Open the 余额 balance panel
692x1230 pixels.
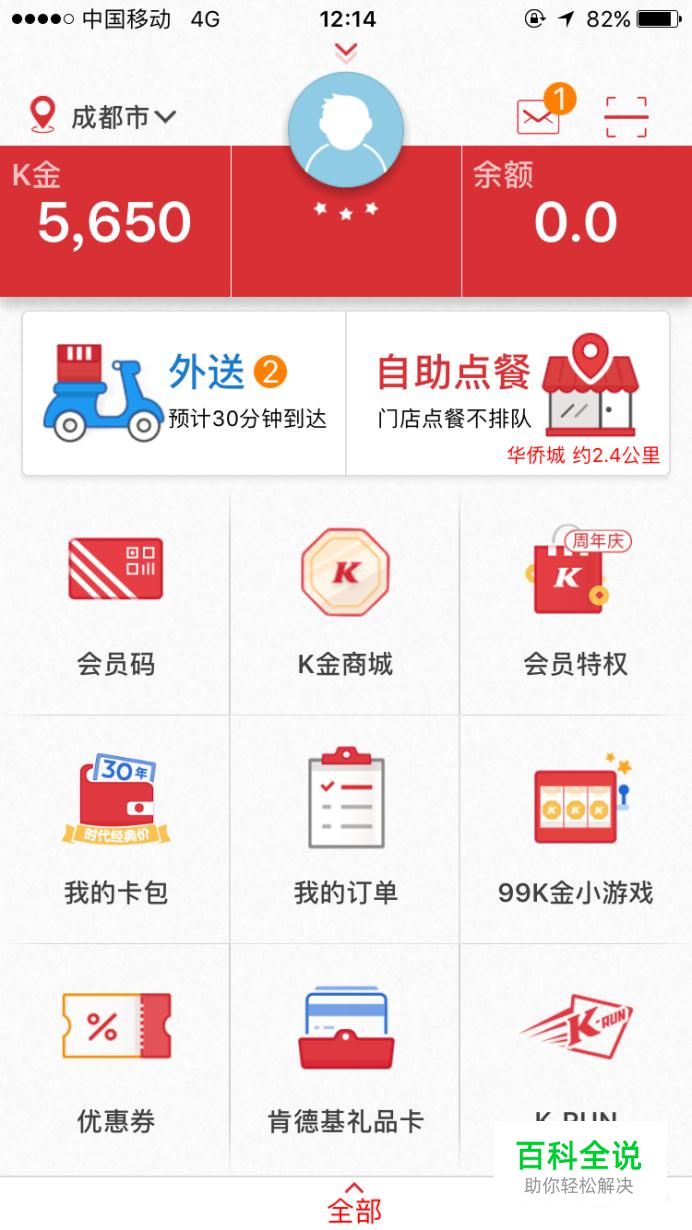click(x=575, y=222)
